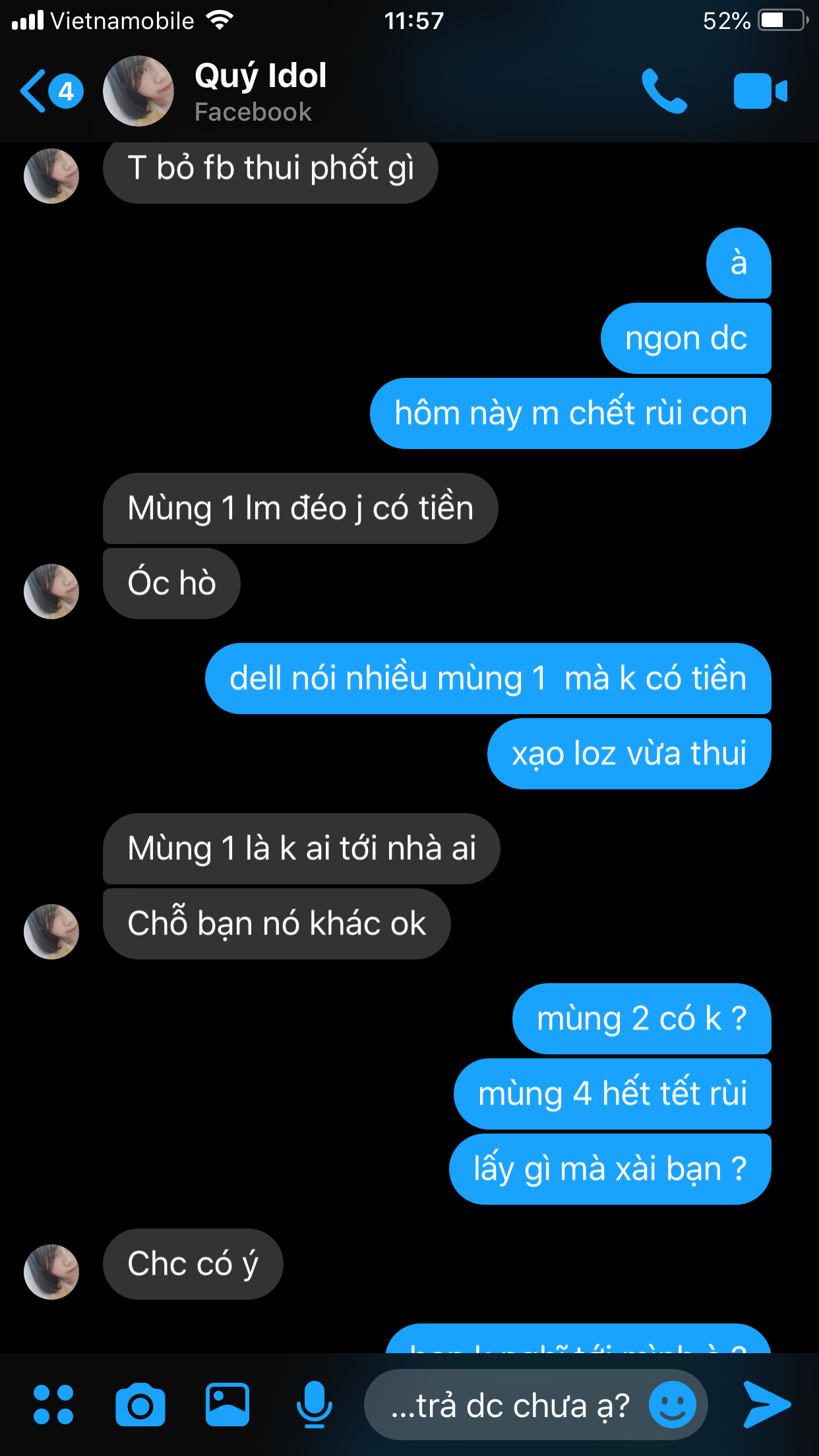Open the more actions four-dot menu

coord(53,1405)
